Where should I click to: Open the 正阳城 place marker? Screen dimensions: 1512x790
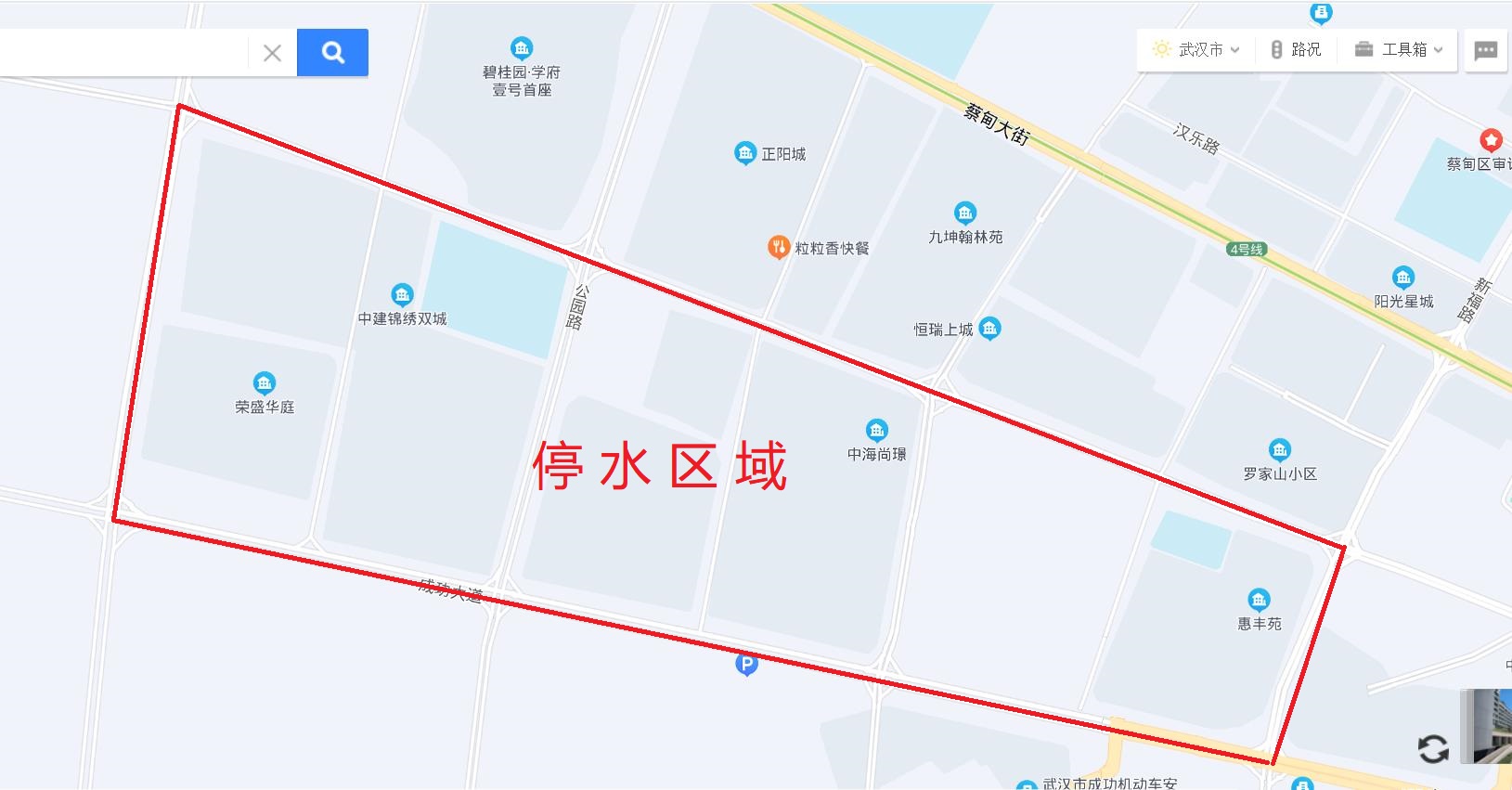click(x=745, y=153)
